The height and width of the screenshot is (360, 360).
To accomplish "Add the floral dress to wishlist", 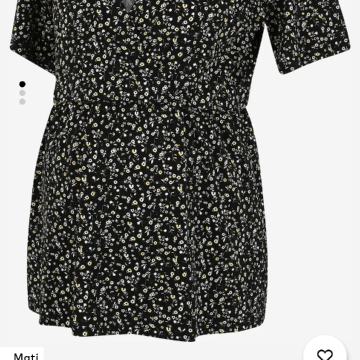I will 325,352.
